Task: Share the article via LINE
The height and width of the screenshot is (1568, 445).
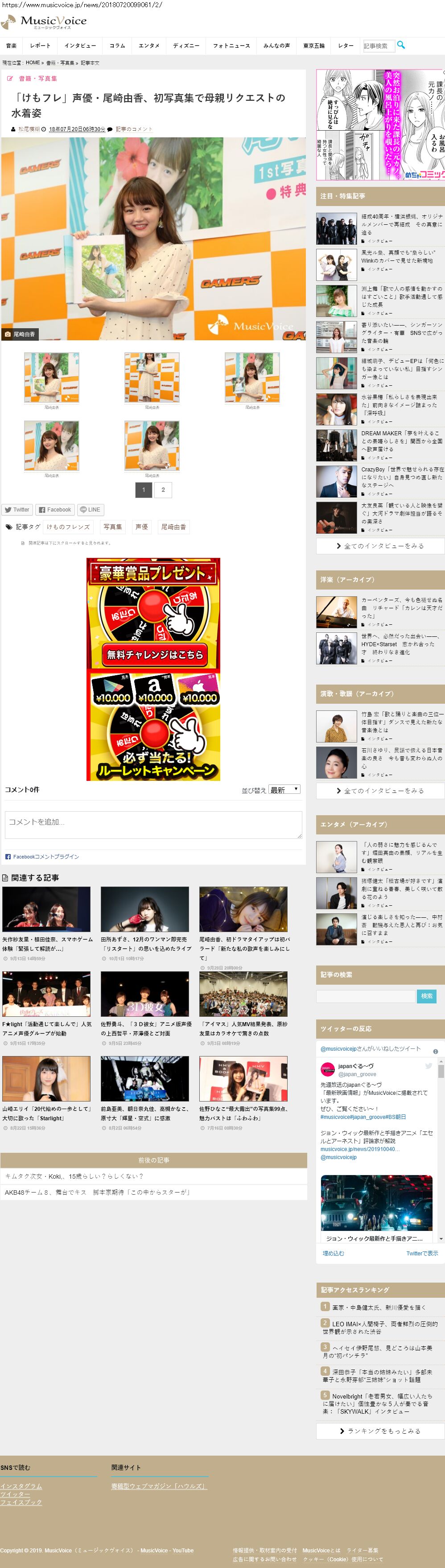Action: (x=90, y=509)
